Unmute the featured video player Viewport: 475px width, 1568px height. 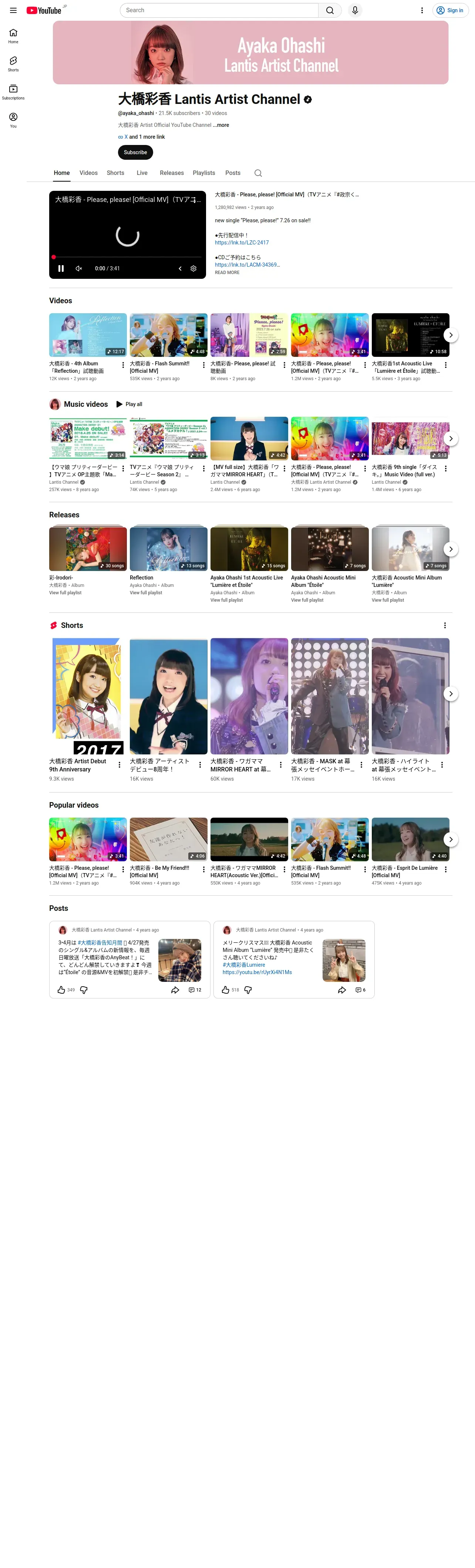click(x=78, y=268)
